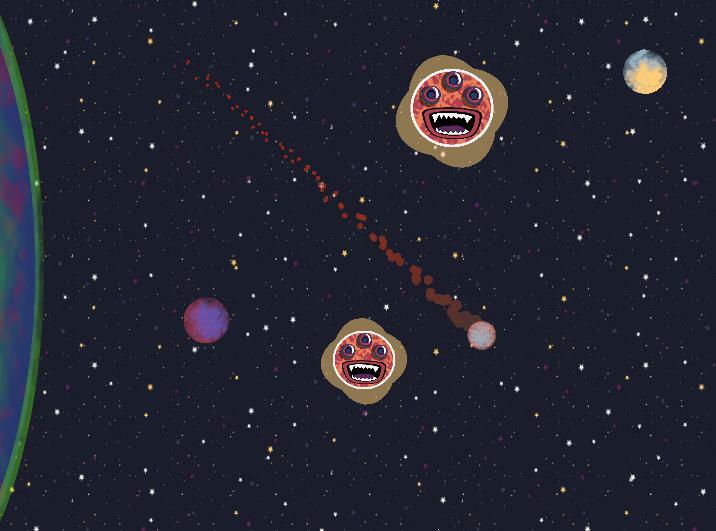
Task: Tap the purple planet
Action: point(206,320)
